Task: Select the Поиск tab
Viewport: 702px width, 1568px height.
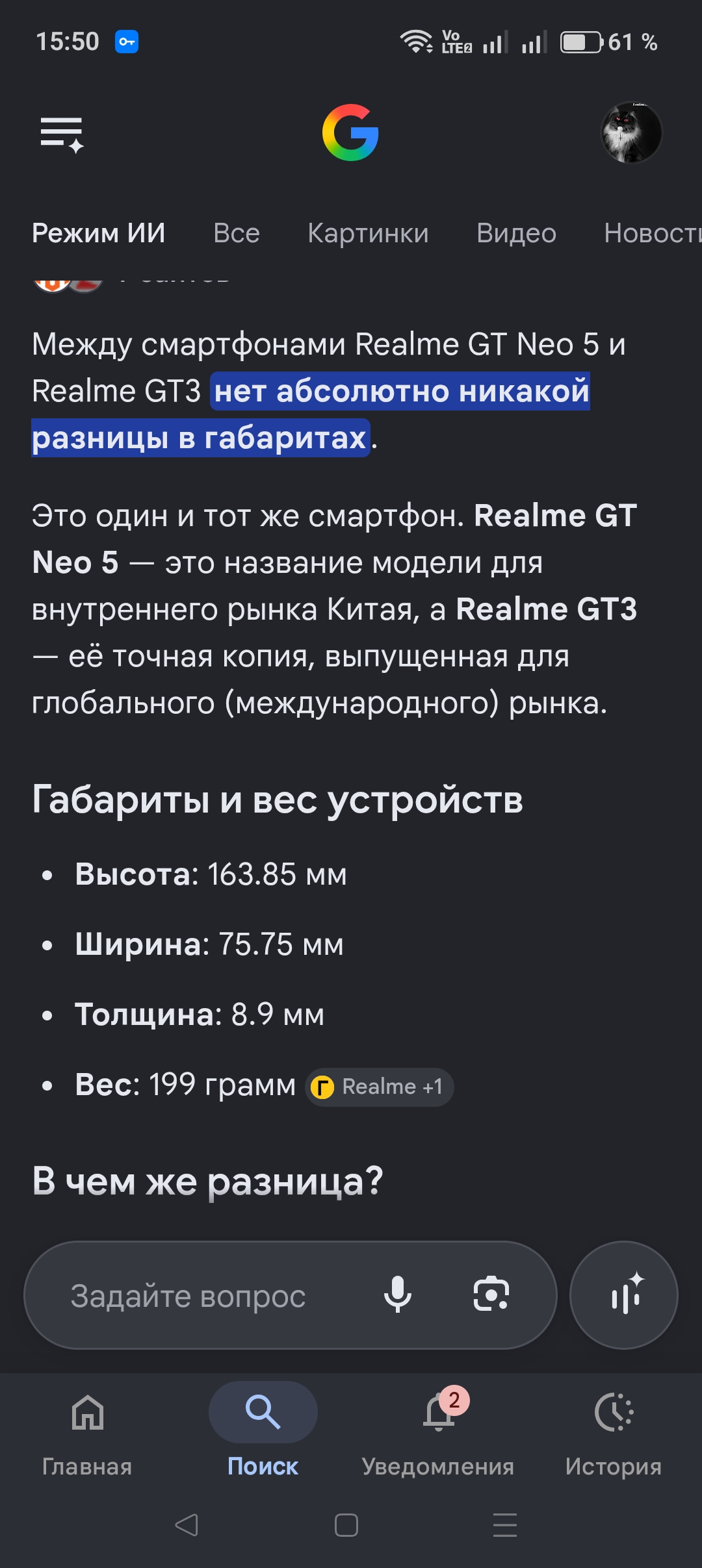Action: pyautogui.click(x=263, y=1430)
